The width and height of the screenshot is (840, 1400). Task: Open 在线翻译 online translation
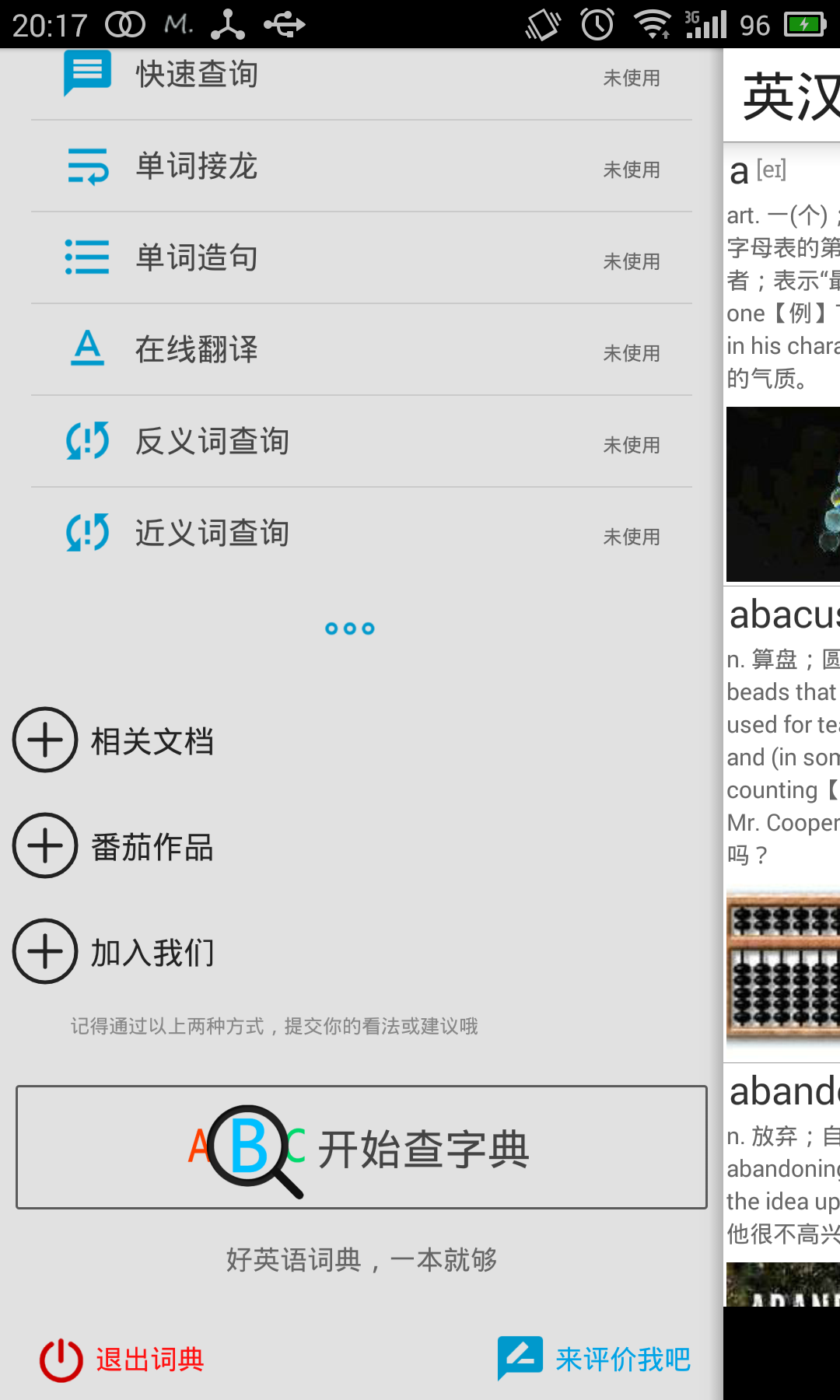click(360, 350)
